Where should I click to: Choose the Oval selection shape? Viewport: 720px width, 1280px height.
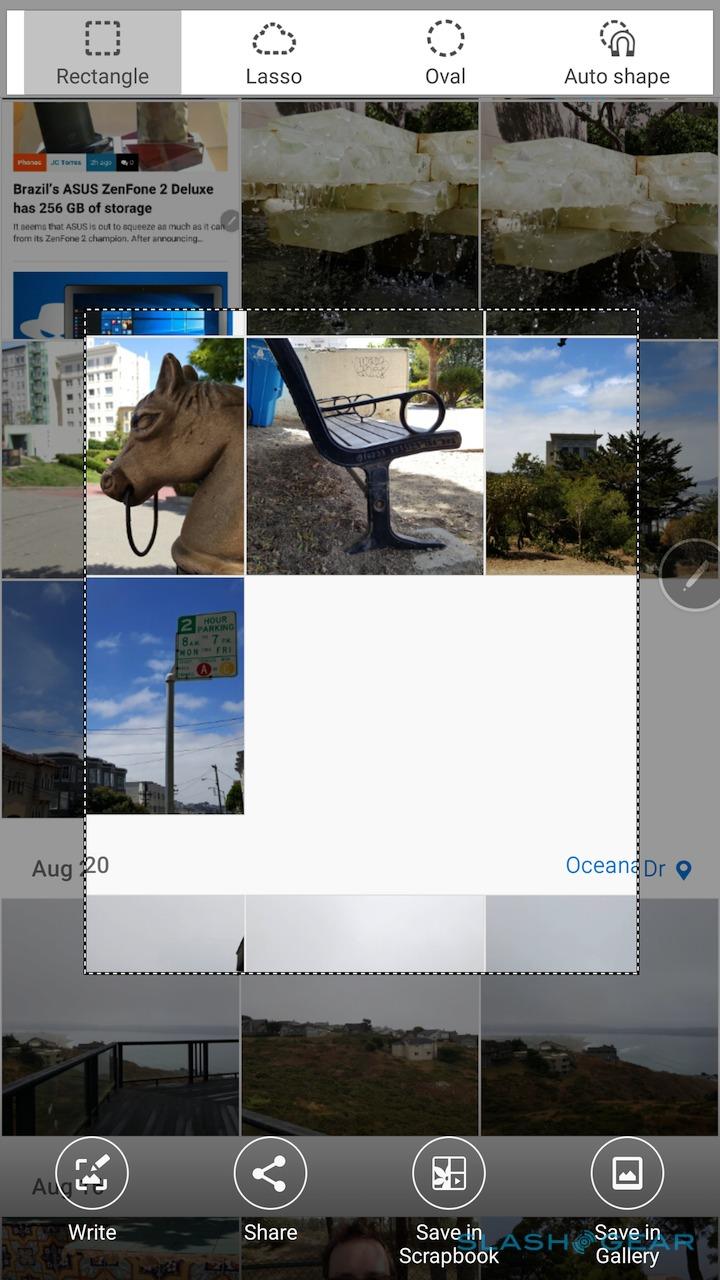coord(445,53)
